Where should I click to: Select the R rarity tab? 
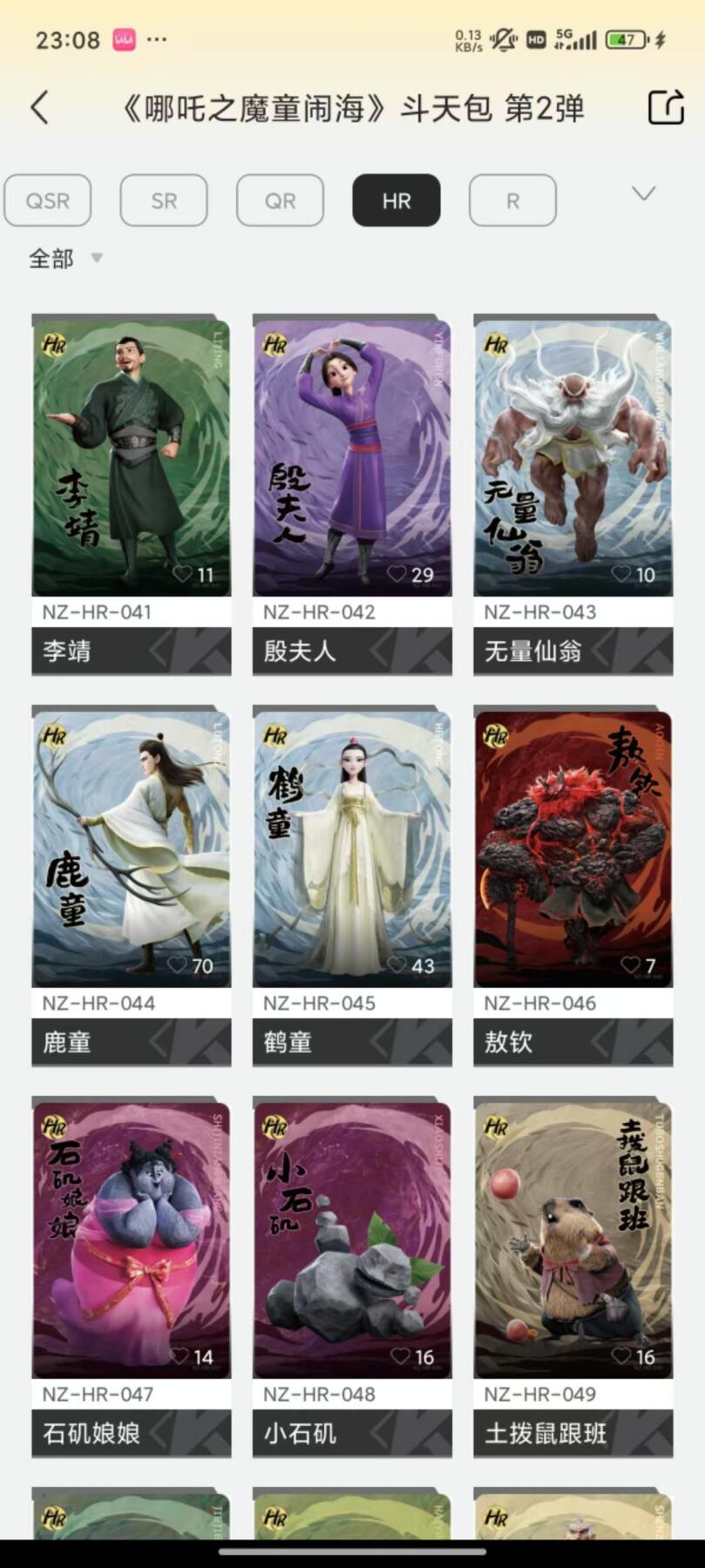pos(512,200)
